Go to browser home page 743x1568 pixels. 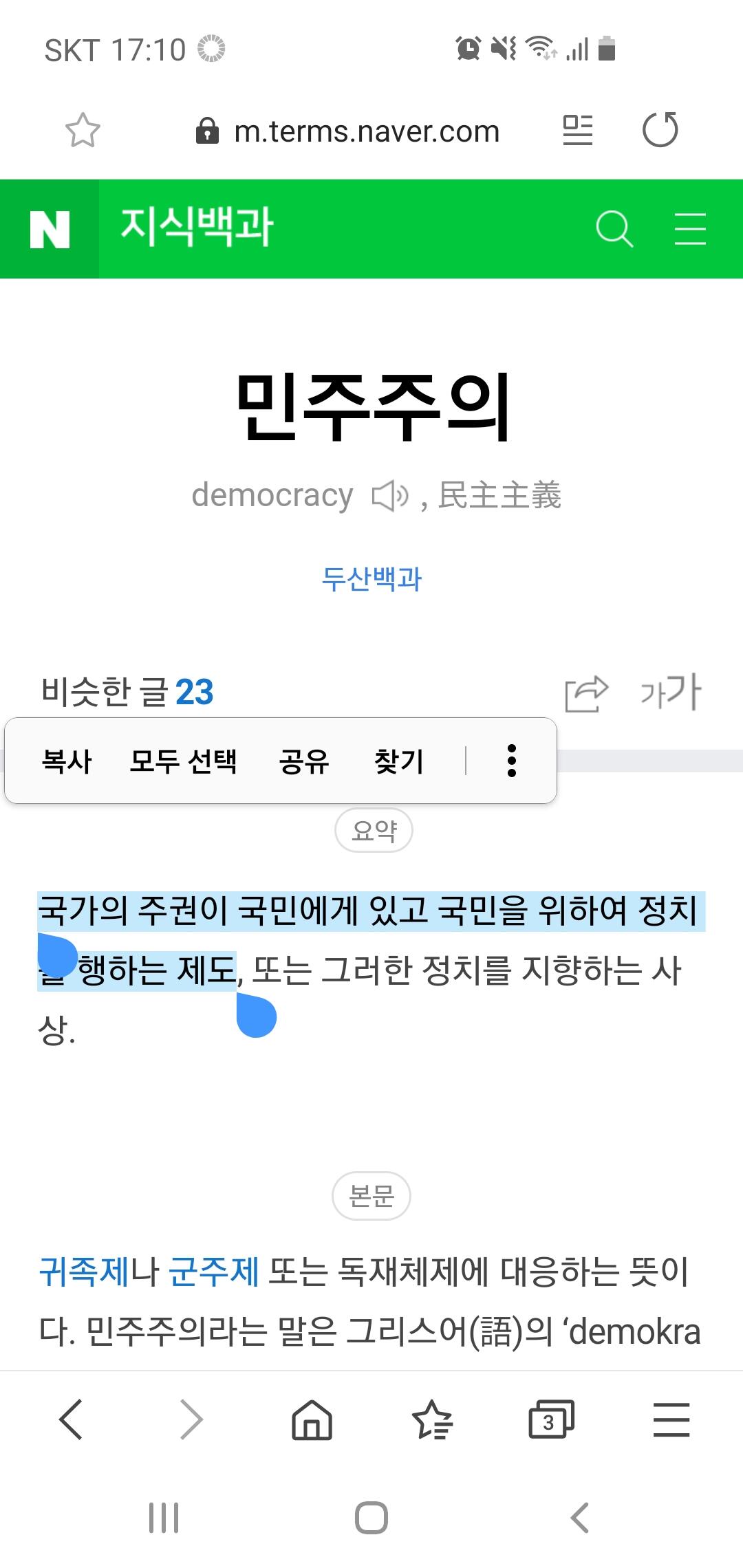click(312, 1419)
